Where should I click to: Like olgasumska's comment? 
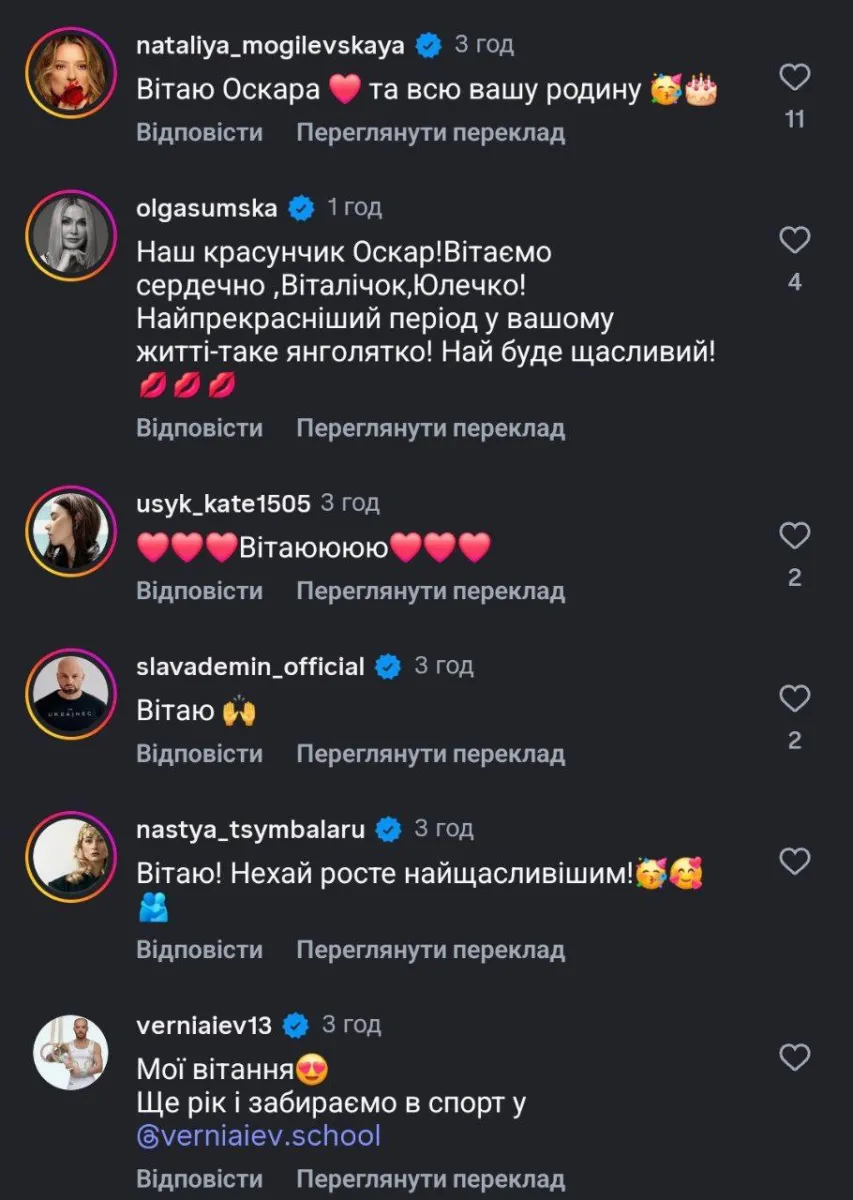coord(794,240)
